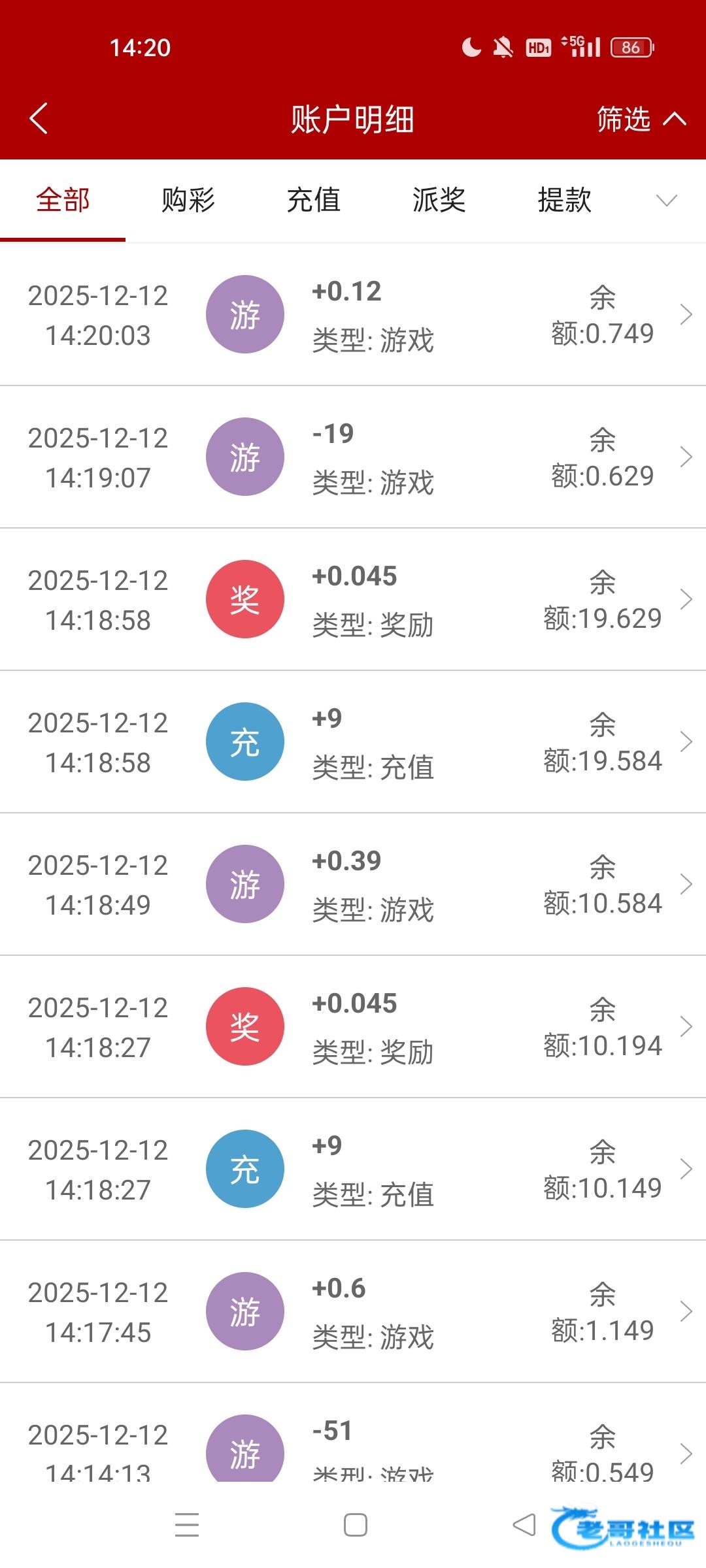Open the 14:20:03 游戏 +0.12 record

click(x=353, y=315)
